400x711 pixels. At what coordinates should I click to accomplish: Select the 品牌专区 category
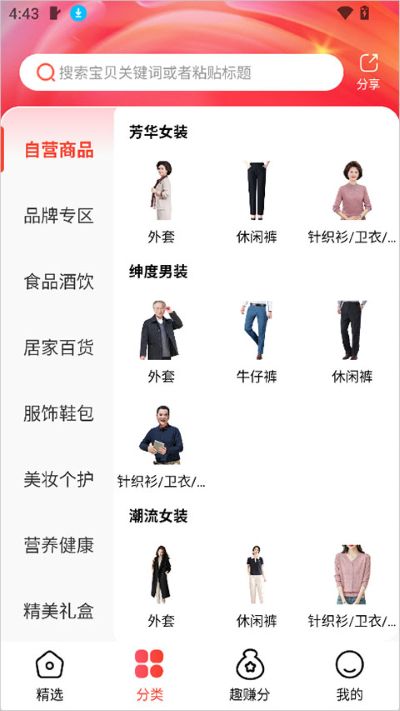coord(59,216)
